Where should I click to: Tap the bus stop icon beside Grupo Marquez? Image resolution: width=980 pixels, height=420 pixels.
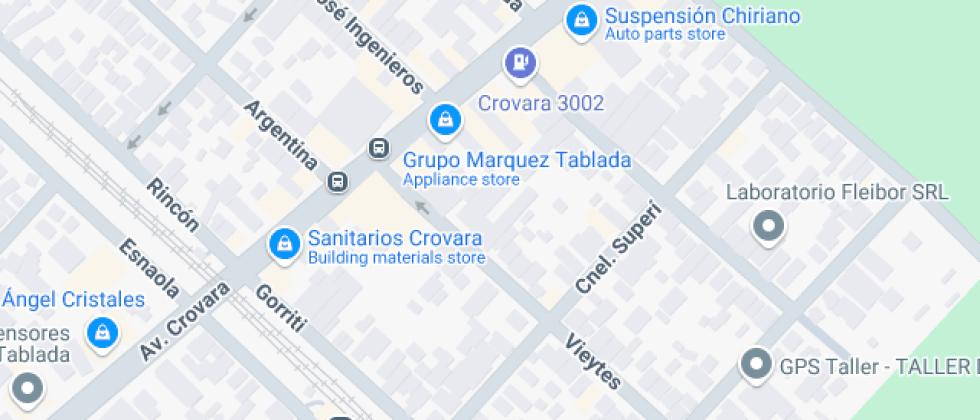pyautogui.click(x=378, y=148)
